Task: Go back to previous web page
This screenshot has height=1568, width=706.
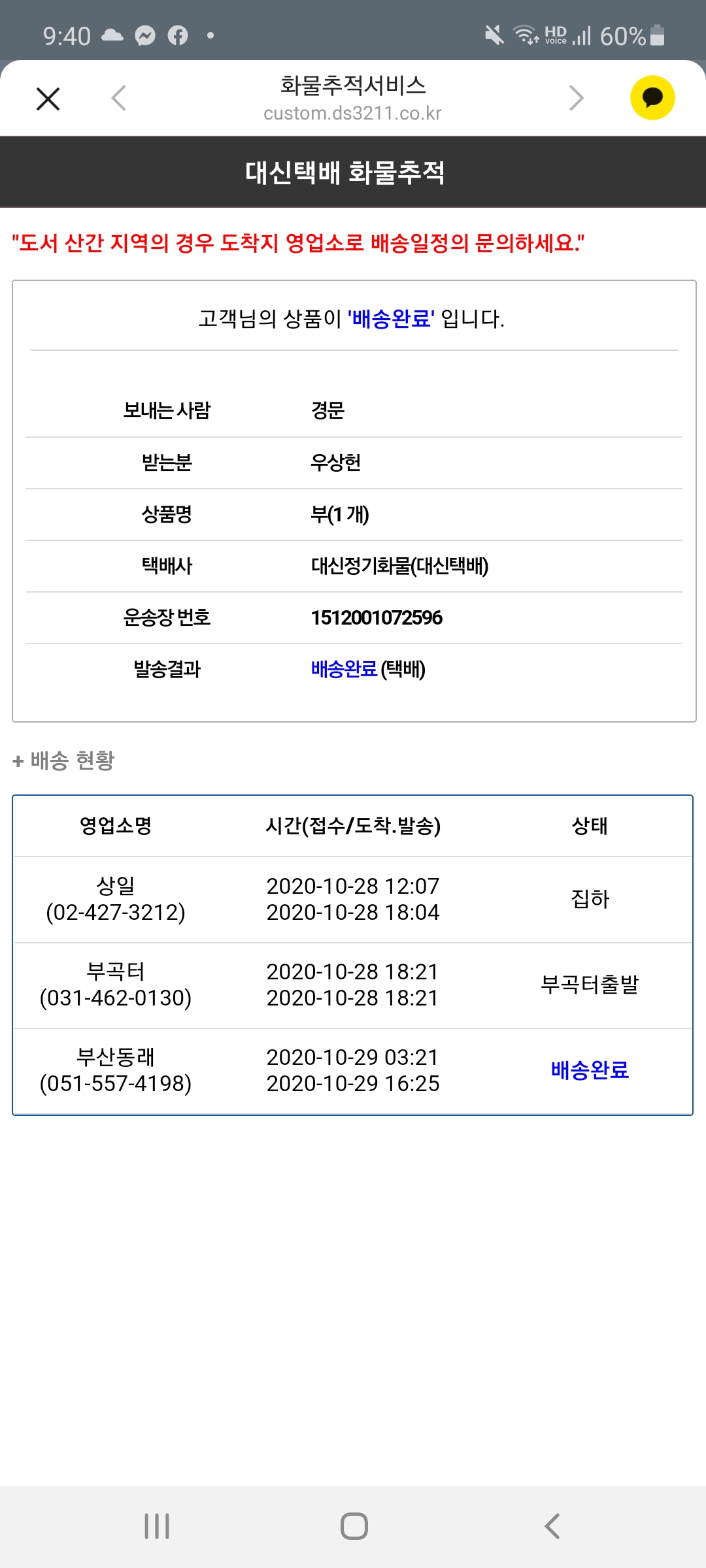Action: 118,99
